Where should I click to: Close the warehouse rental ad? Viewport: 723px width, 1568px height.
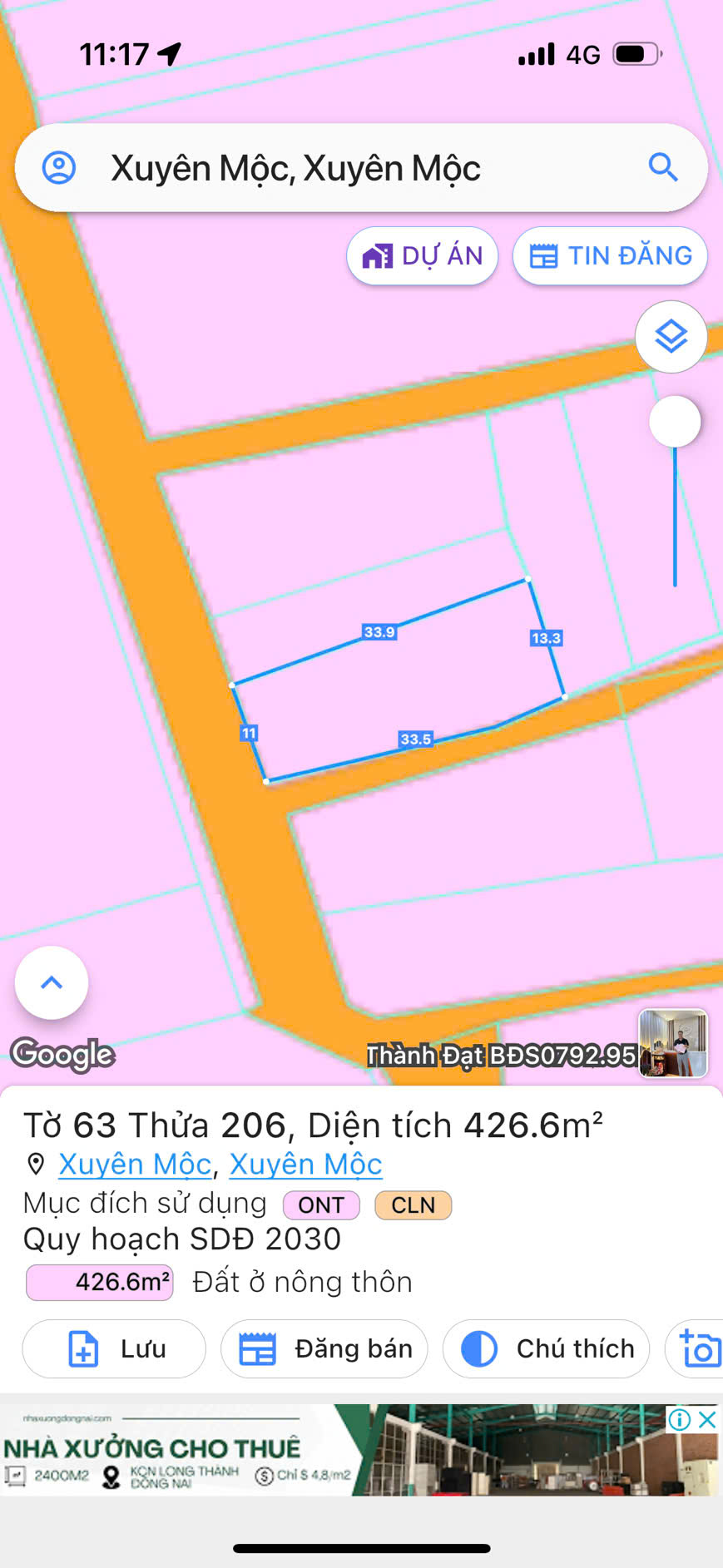tap(707, 1419)
